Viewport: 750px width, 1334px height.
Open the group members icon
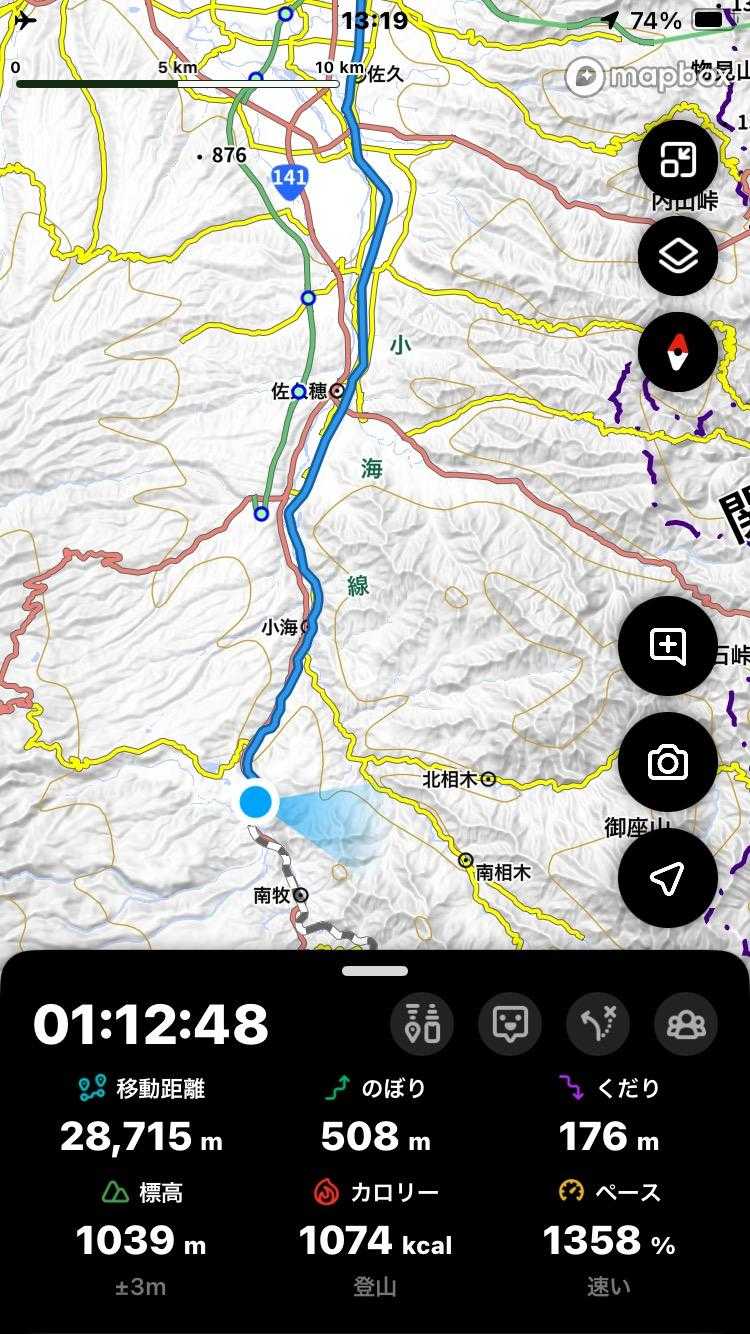(686, 1024)
